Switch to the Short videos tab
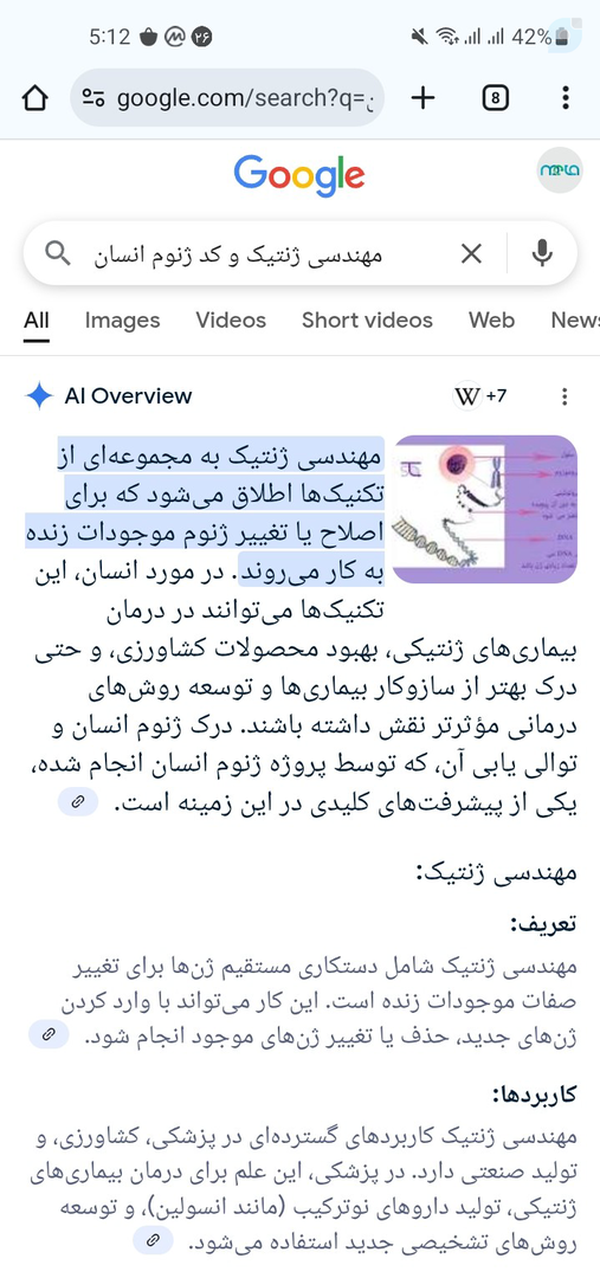 [367, 320]
